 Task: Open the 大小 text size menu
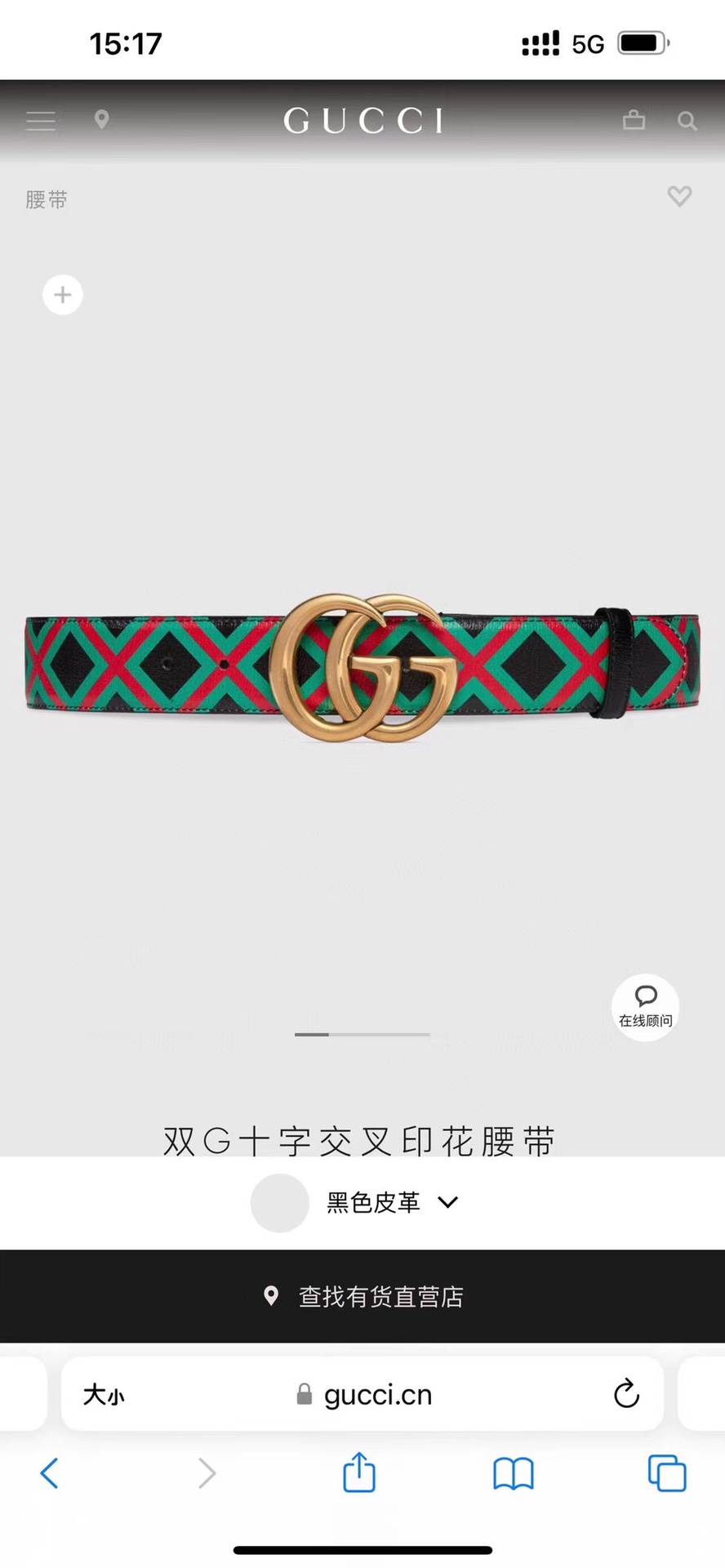point(104,1394)
